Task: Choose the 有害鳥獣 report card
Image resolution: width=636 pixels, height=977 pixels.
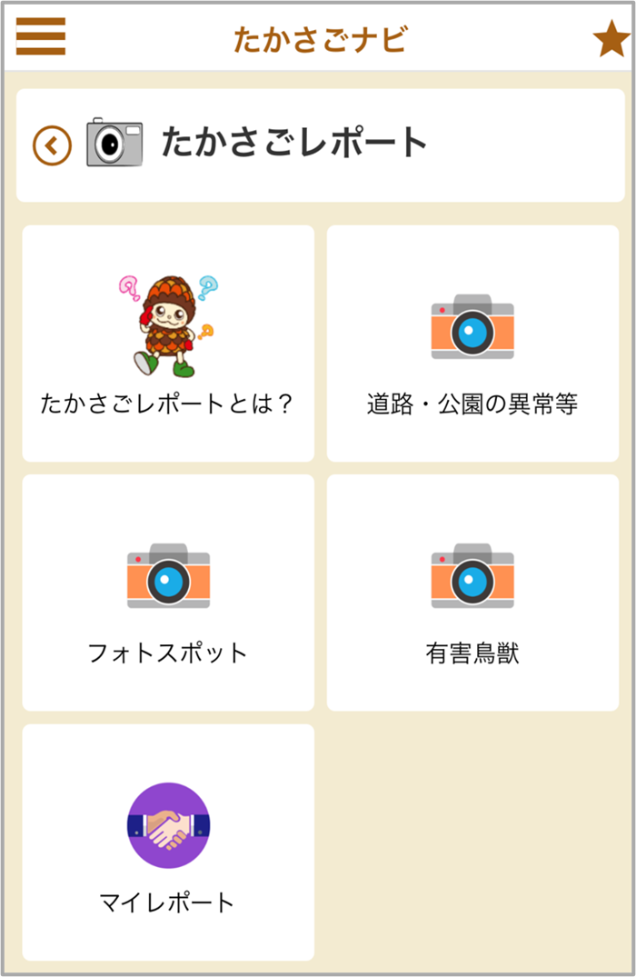Action: pos(472,593)
